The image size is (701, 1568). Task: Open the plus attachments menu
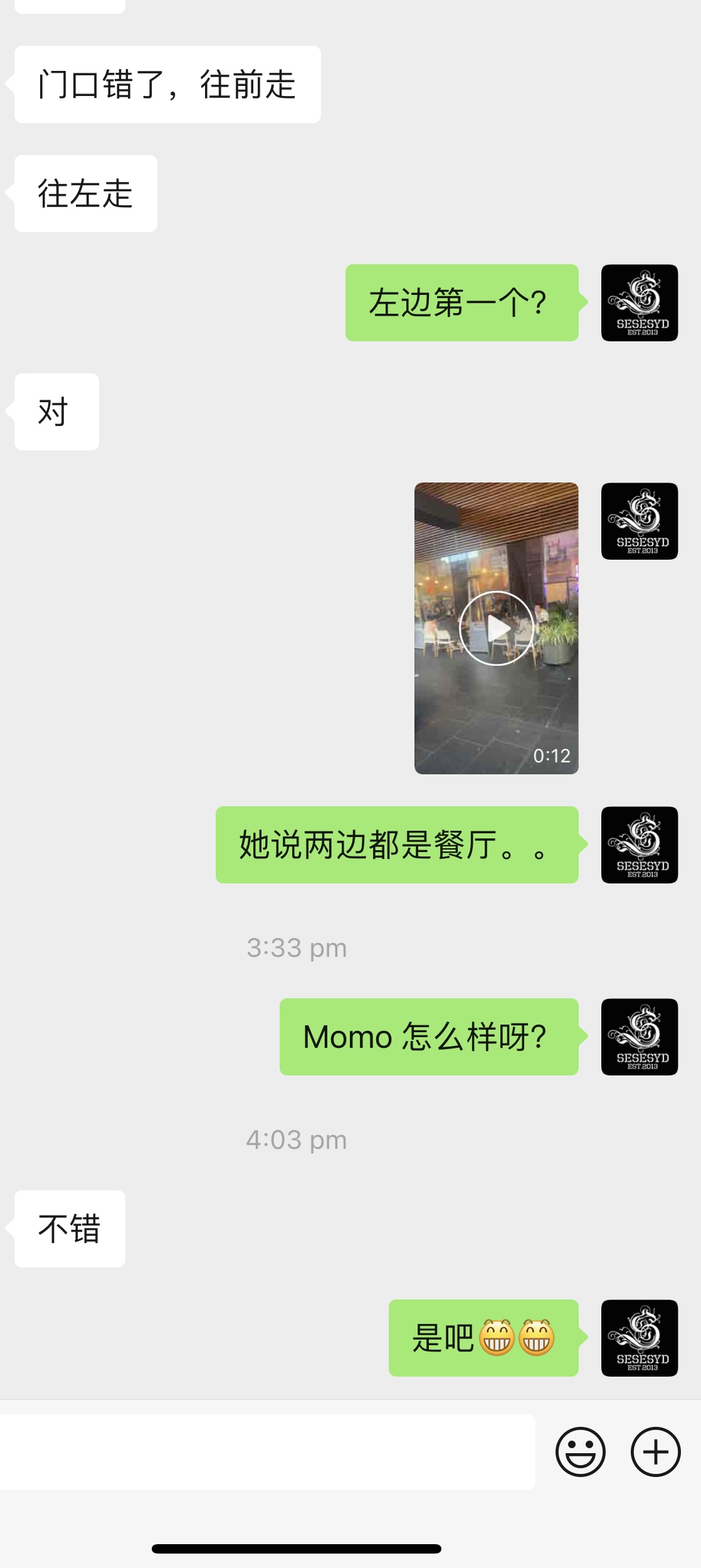(655, 1451)
